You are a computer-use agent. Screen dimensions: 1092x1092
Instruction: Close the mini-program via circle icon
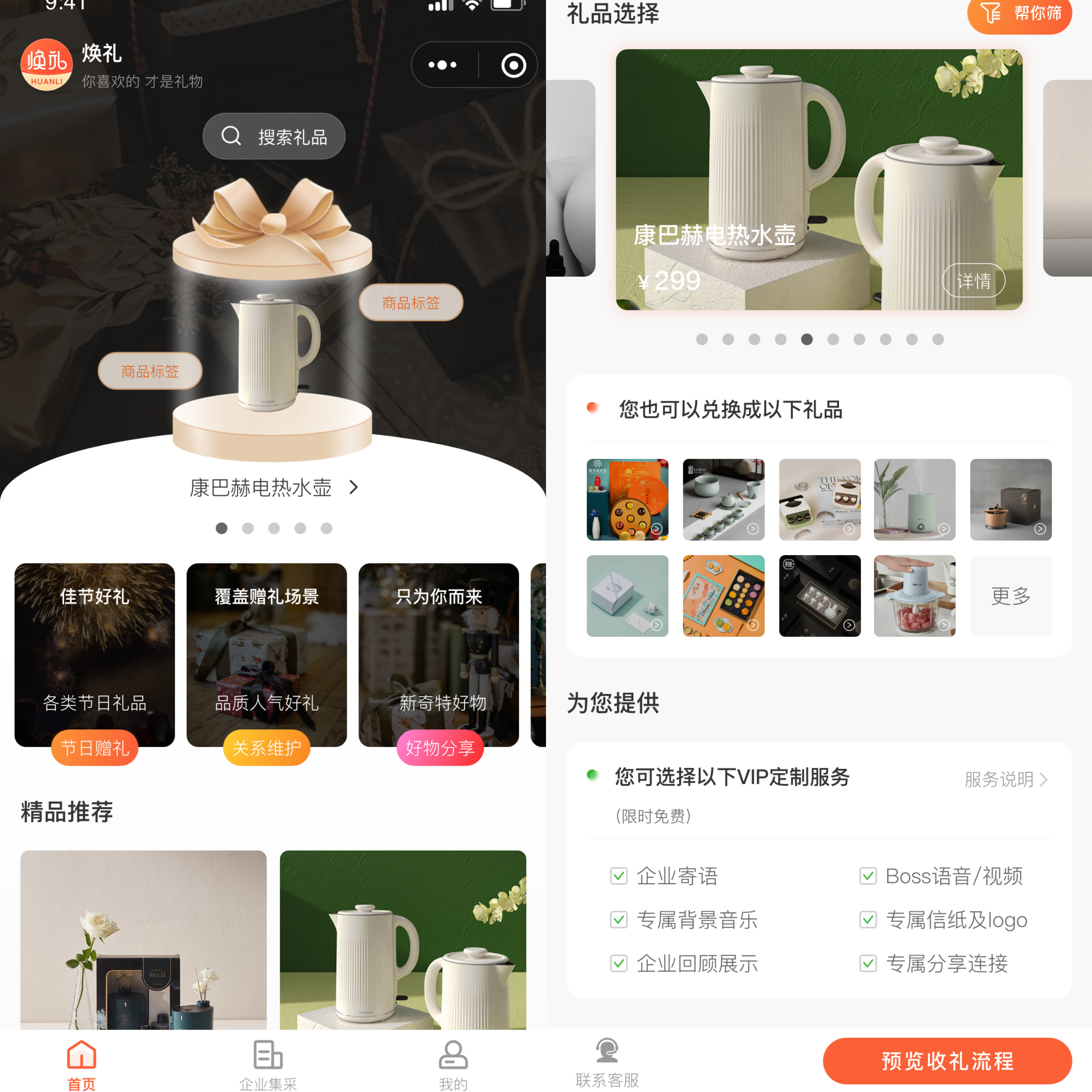pyautogui.click(x=513, y=66)
